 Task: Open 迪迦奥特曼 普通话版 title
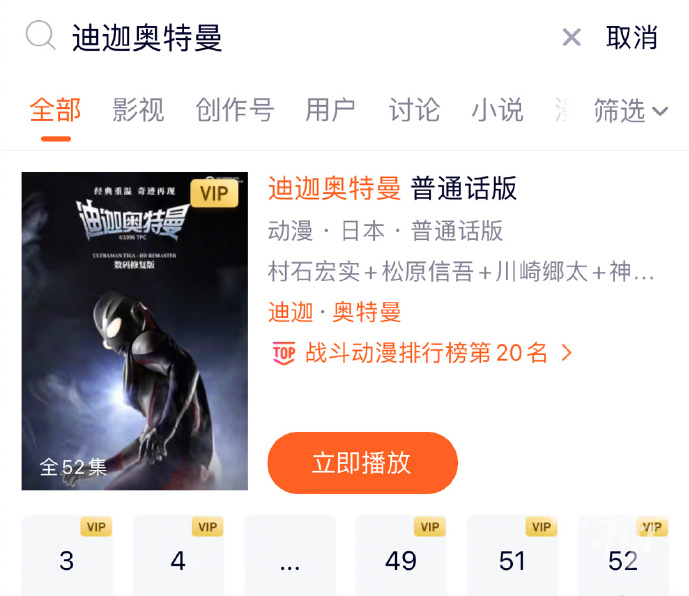pos(392,188)
